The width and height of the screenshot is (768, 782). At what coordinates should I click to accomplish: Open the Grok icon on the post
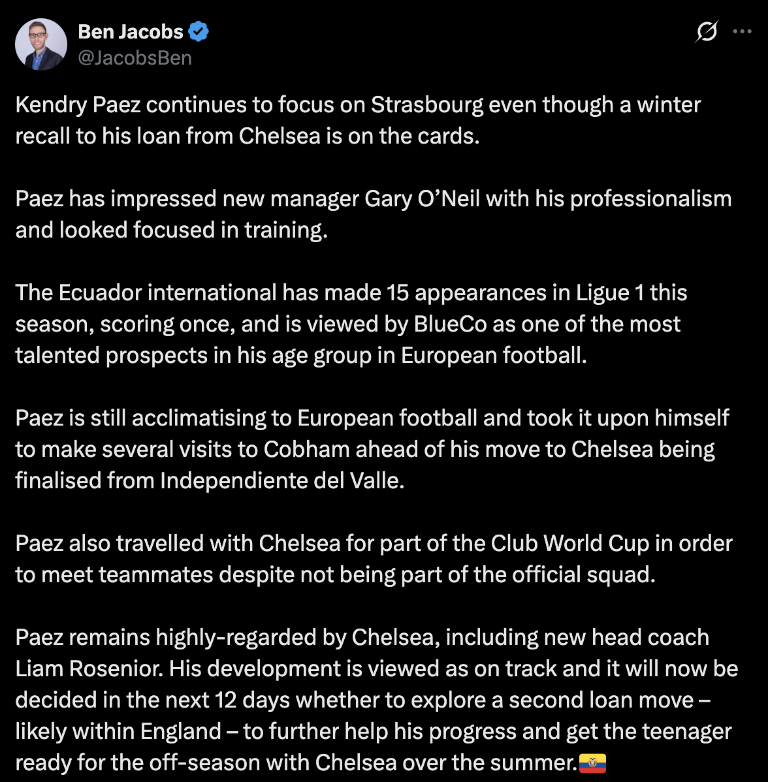706,32
